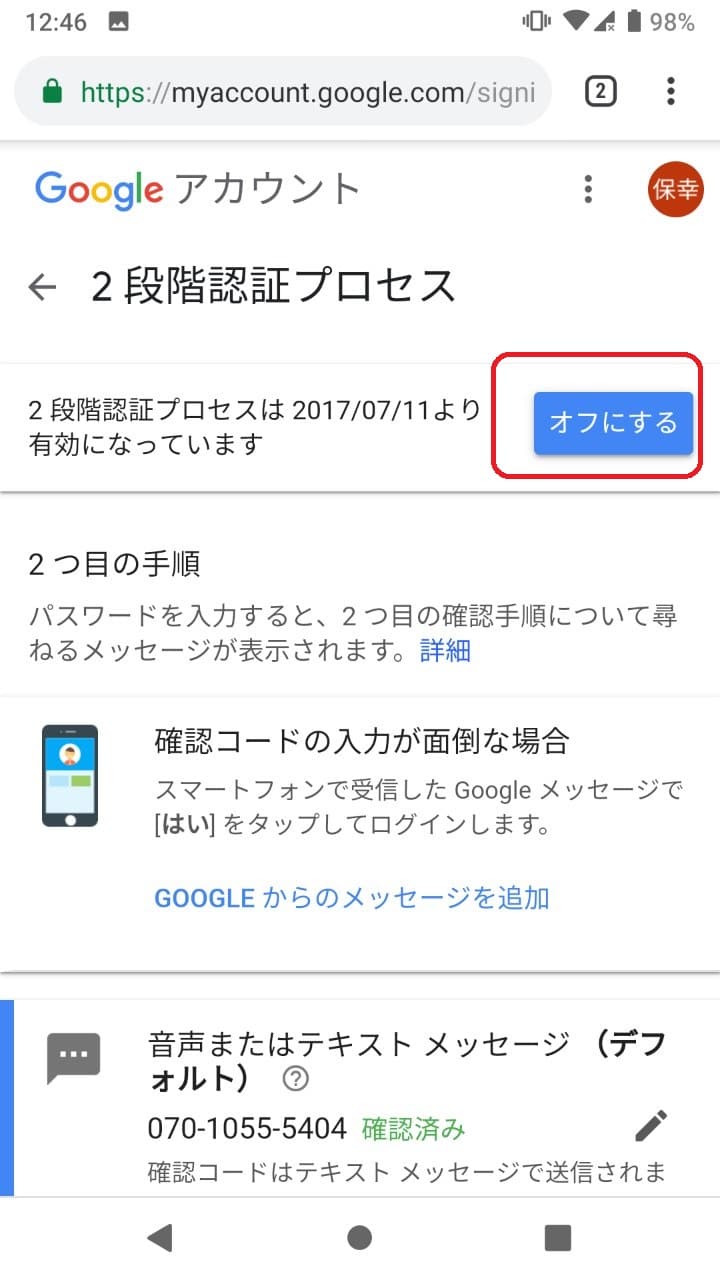Open the Chrome browser overflow menu
The image size is (720, 1280).
(x=671, y=92)
